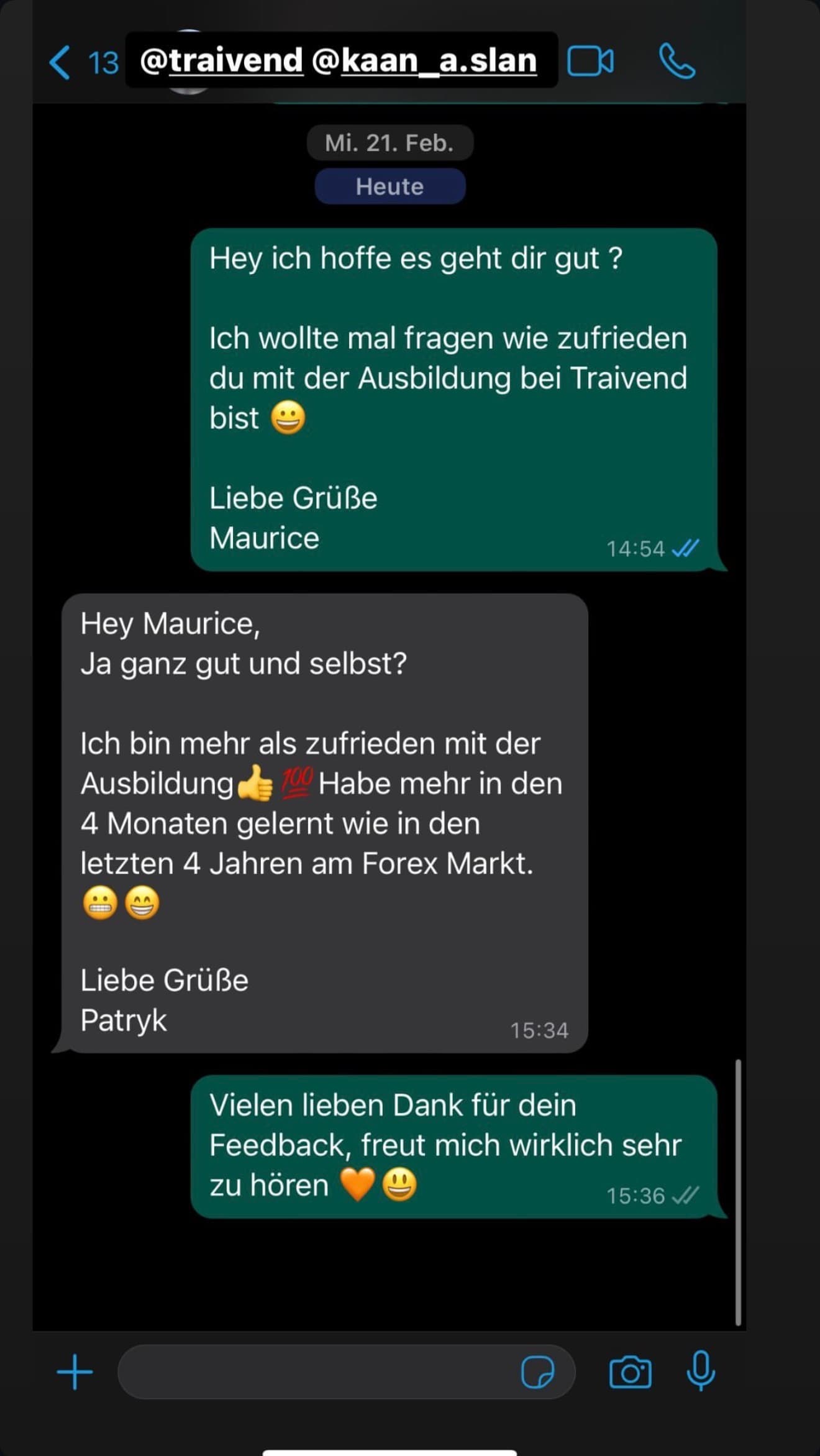The width and height of the screenshot is (820, 1456).
Task: Tap the unread badge showing 13
Action: tap(102, 62)
